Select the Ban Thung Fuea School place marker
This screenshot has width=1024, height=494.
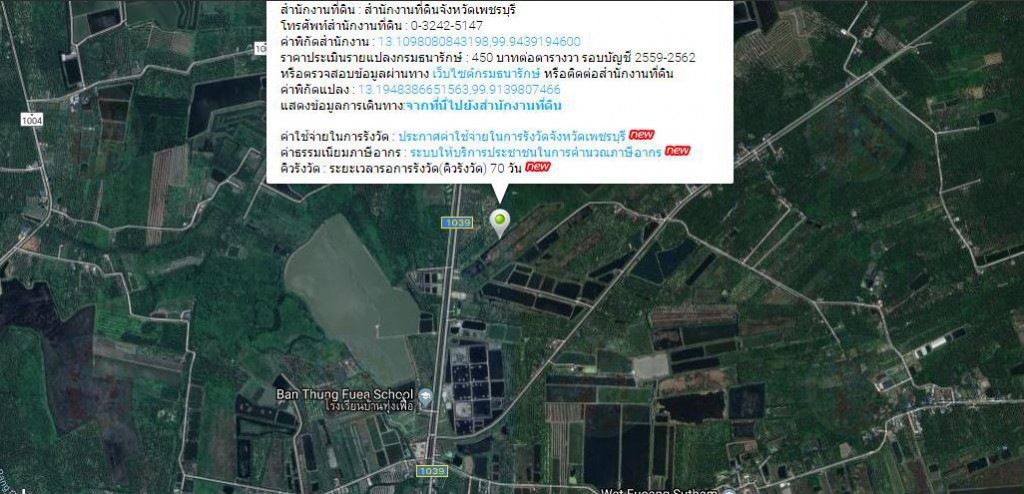pos(426,397)
